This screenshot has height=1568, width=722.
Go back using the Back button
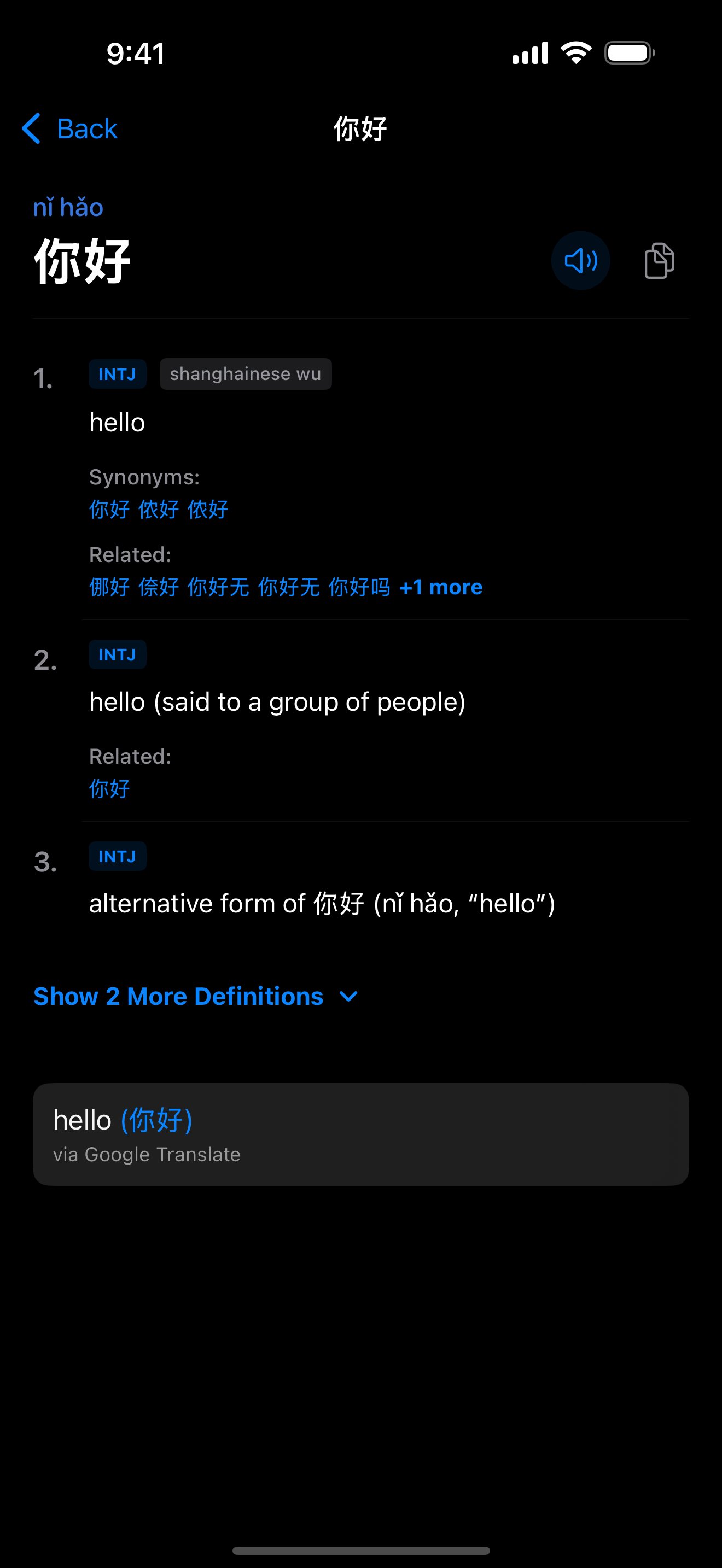coord(70,129)
